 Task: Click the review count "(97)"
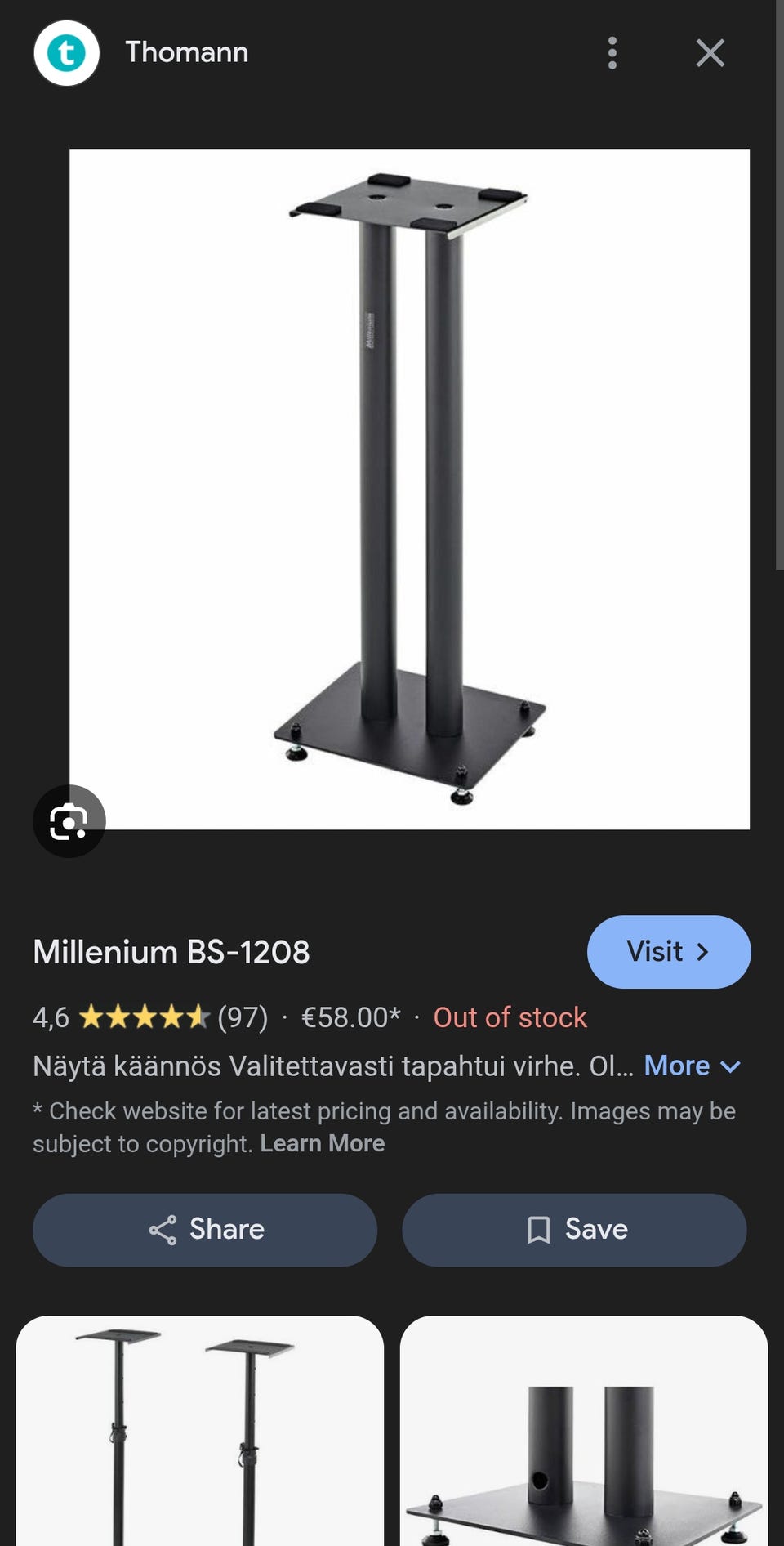pos(242,1017)
